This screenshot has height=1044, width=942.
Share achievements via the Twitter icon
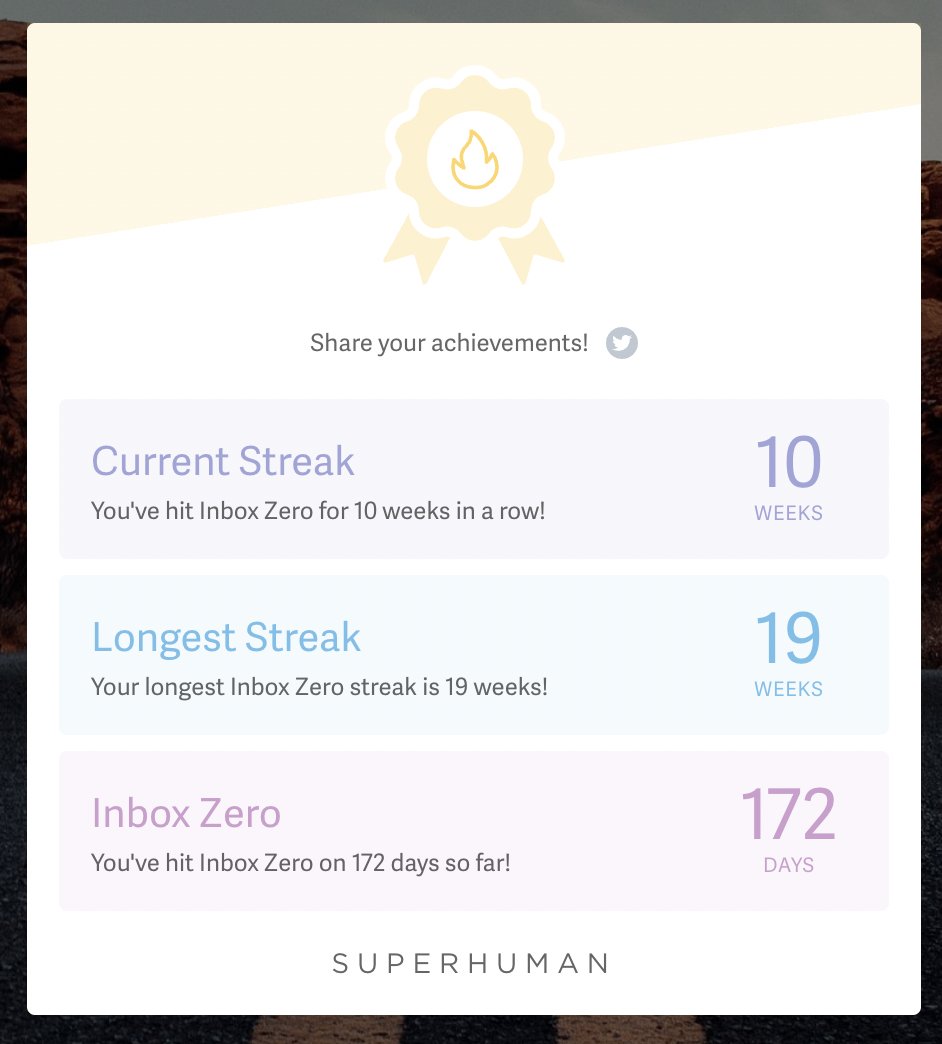[621, 343]
